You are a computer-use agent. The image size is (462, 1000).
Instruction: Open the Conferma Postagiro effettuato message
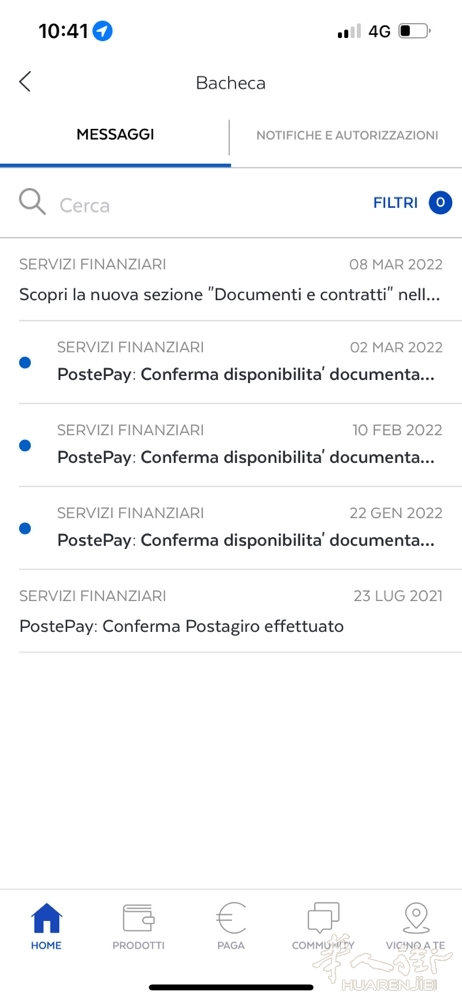pos(231,611)
